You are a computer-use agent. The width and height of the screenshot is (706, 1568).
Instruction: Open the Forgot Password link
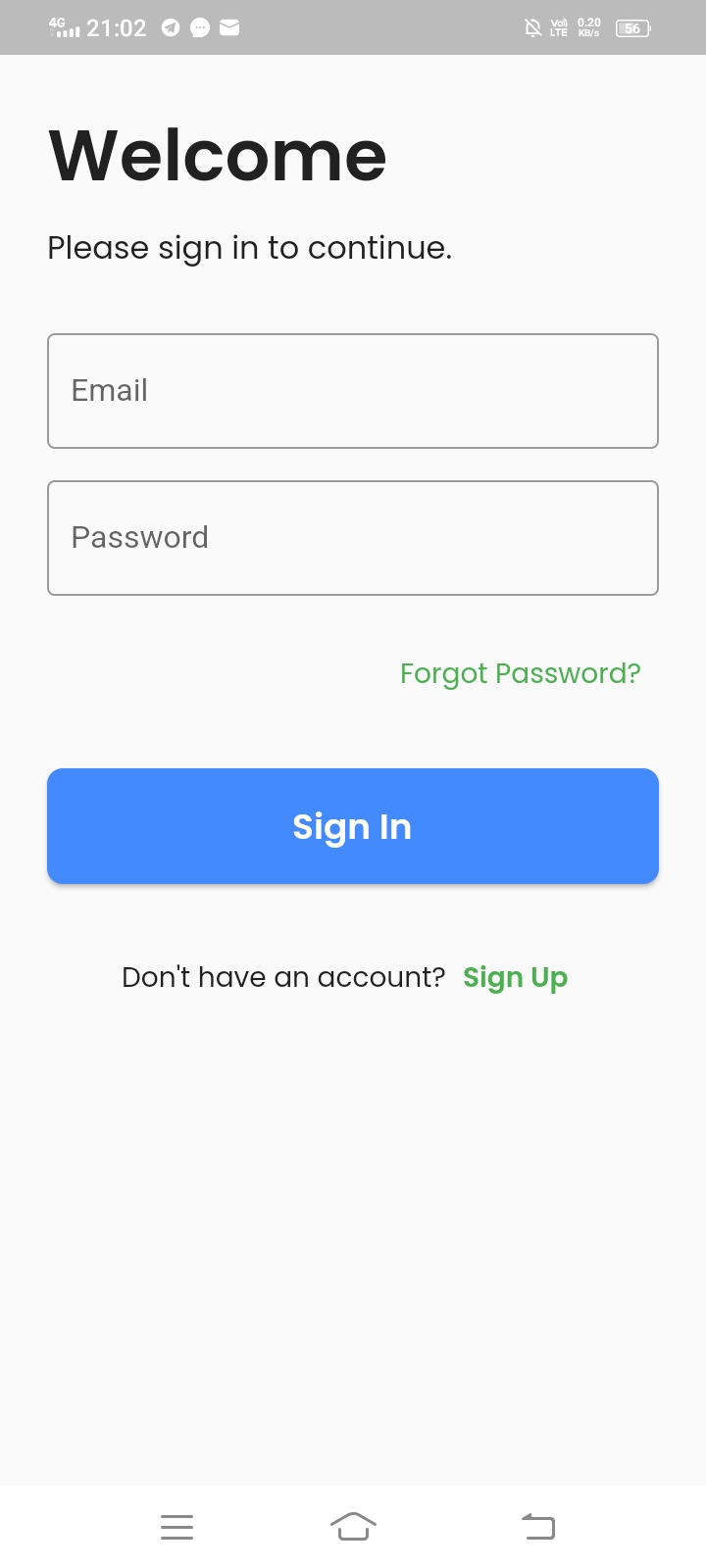[x=520, y=673]
